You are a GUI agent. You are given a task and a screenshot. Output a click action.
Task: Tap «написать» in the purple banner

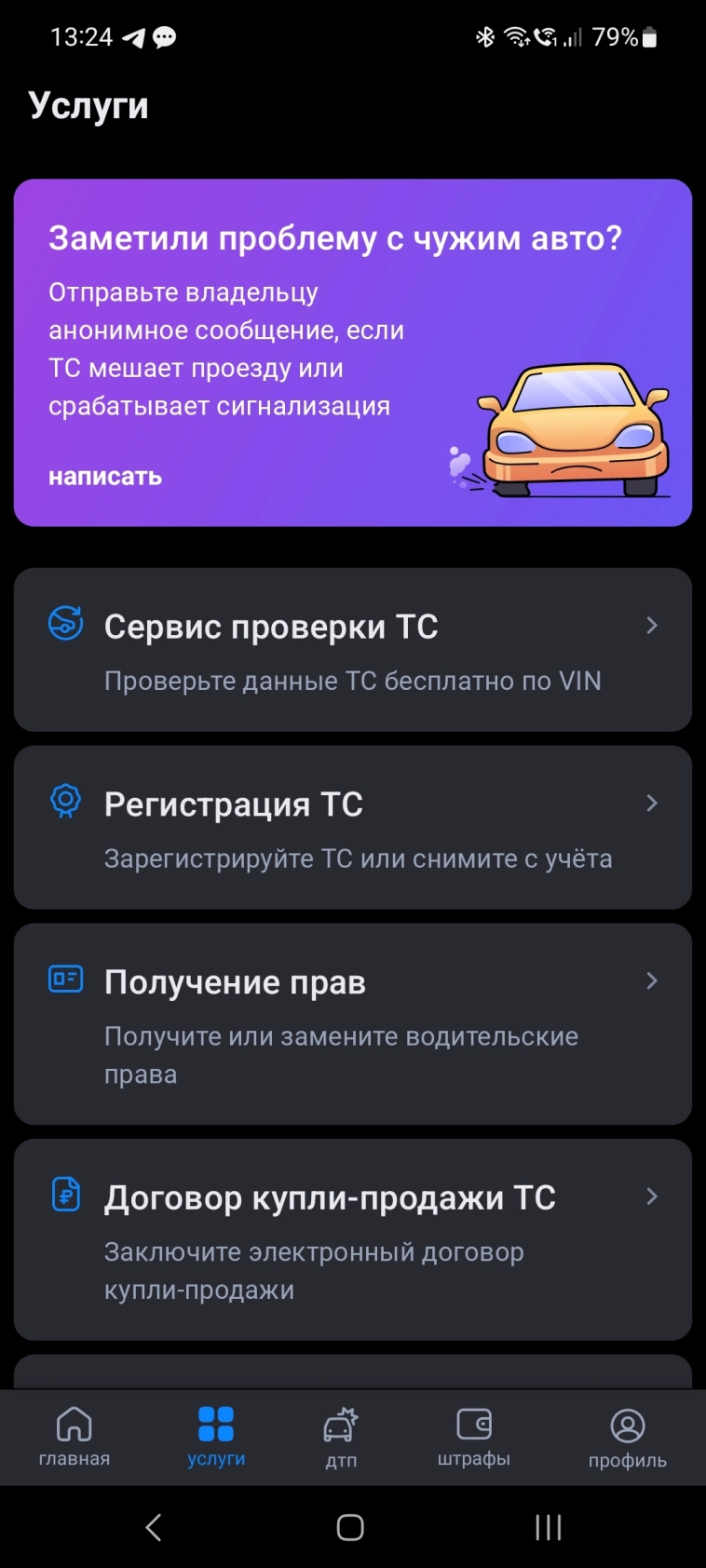(x=105, y=477)
